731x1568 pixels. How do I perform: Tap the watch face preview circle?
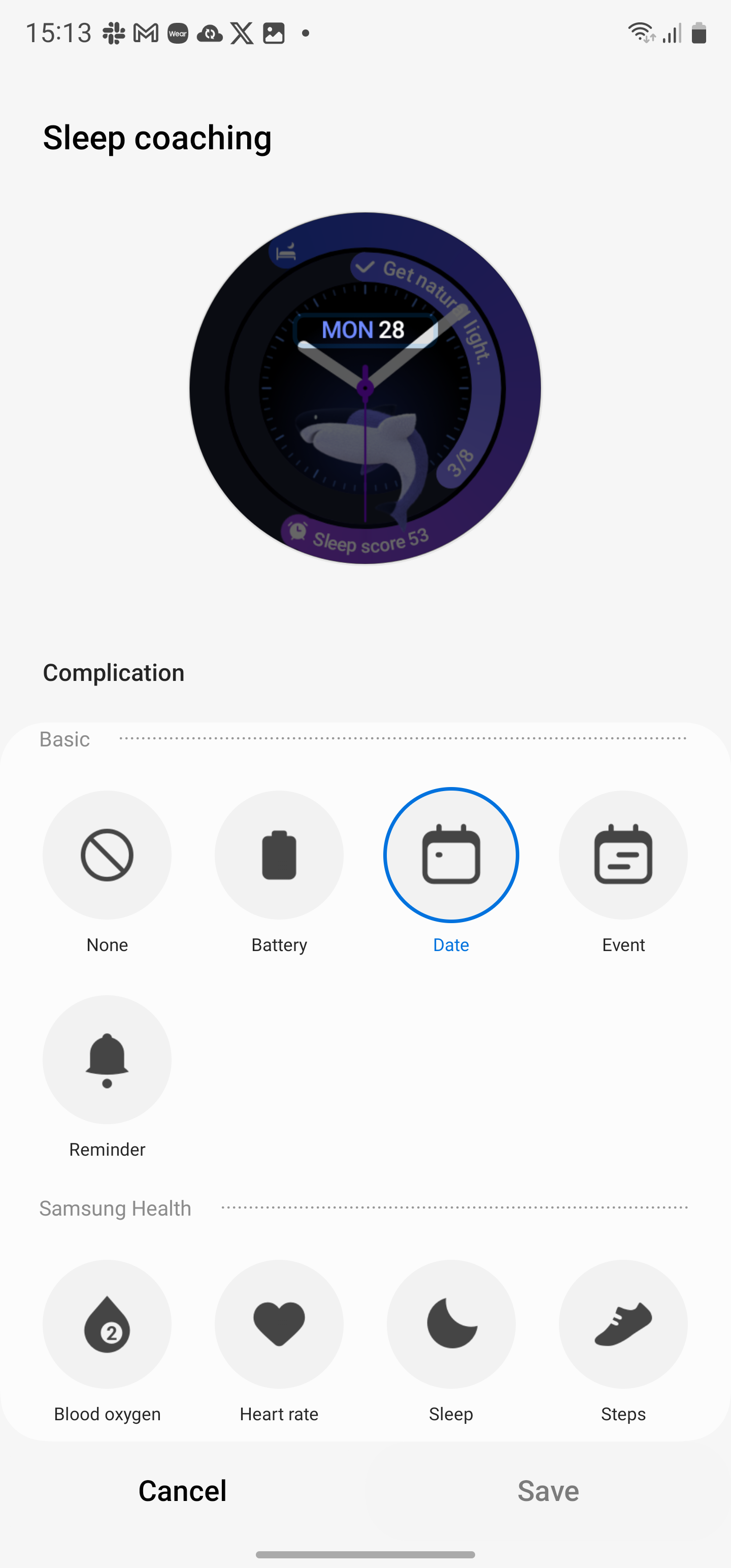pyautogui.click(x=364, y=389)
